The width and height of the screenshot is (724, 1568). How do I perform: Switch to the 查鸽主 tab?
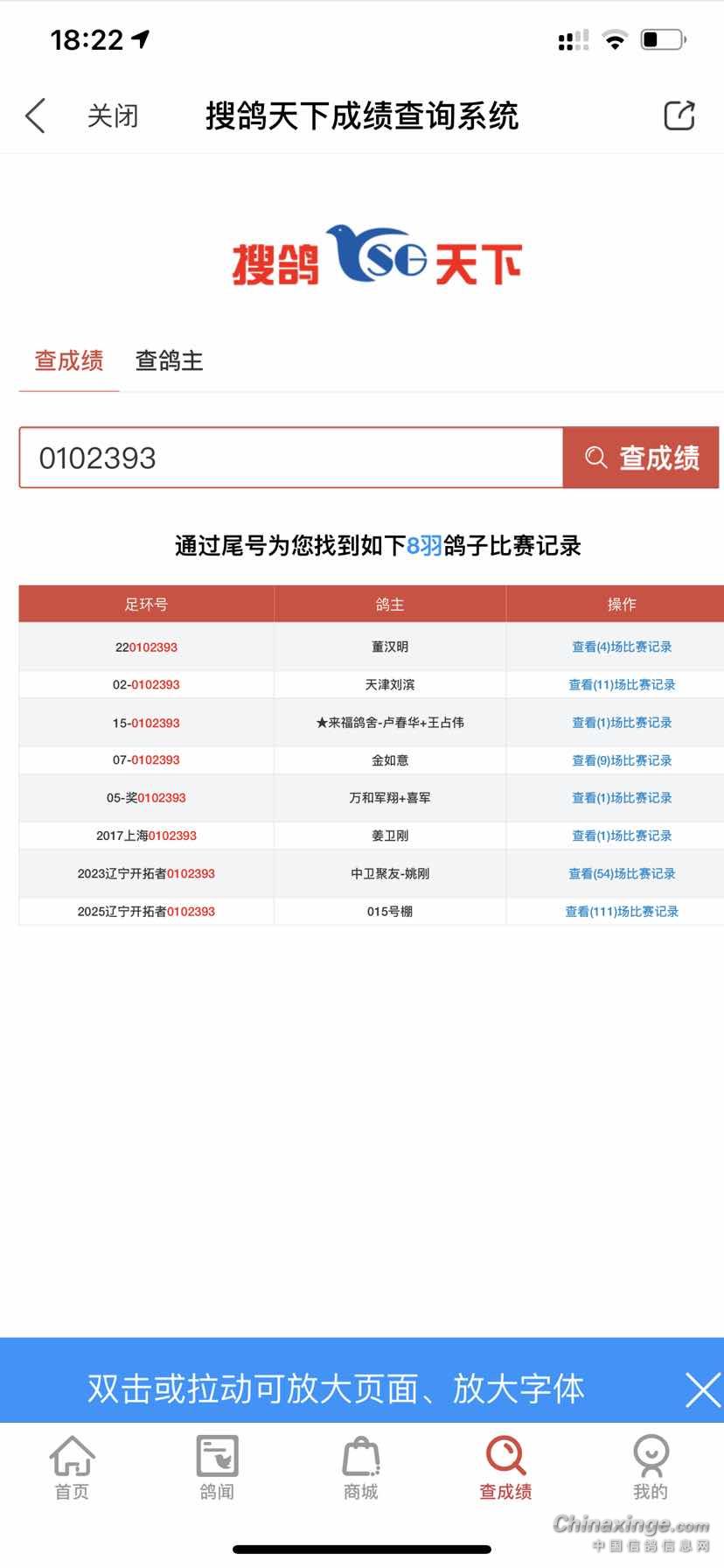[169, 360]
